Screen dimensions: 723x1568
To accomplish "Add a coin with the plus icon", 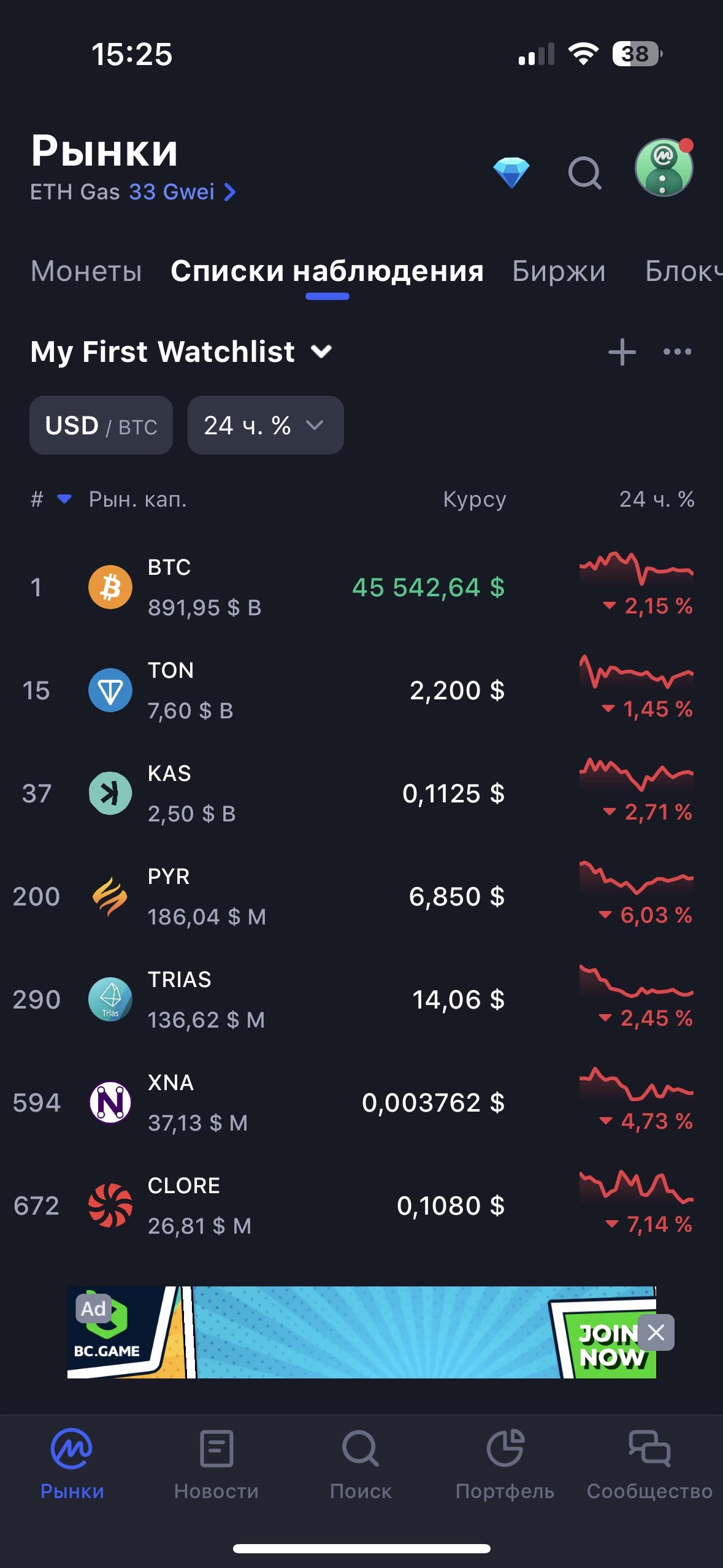I will (622, 352).
